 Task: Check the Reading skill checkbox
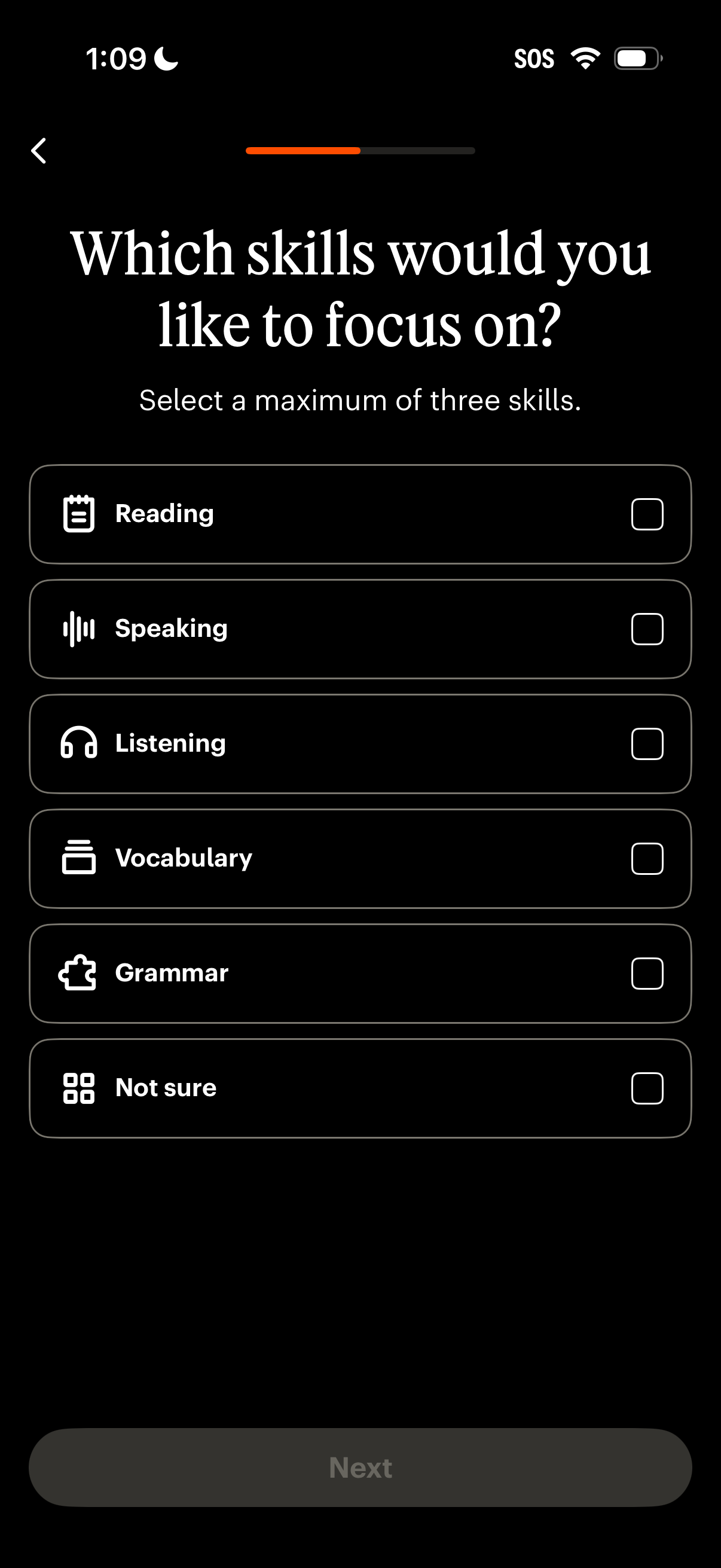[x=647, y=514]
